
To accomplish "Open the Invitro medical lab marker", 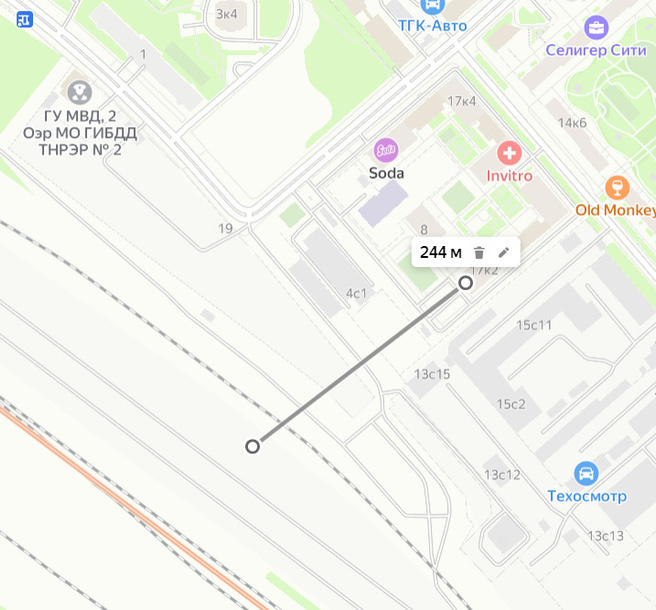I will (x=510, y=154).
